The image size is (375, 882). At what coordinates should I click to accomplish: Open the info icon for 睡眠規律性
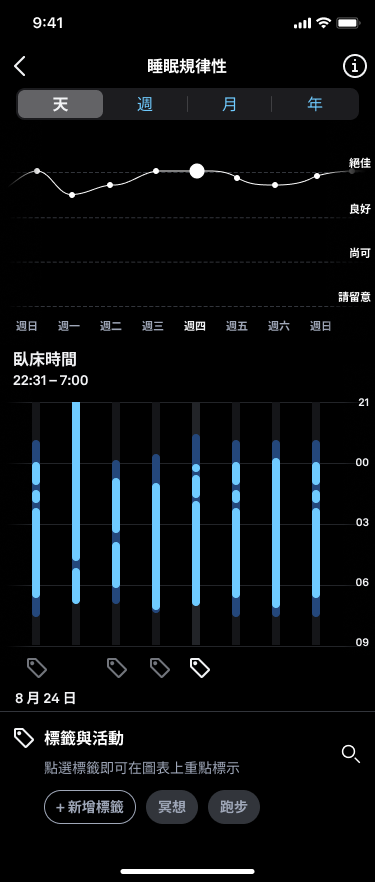354,66
